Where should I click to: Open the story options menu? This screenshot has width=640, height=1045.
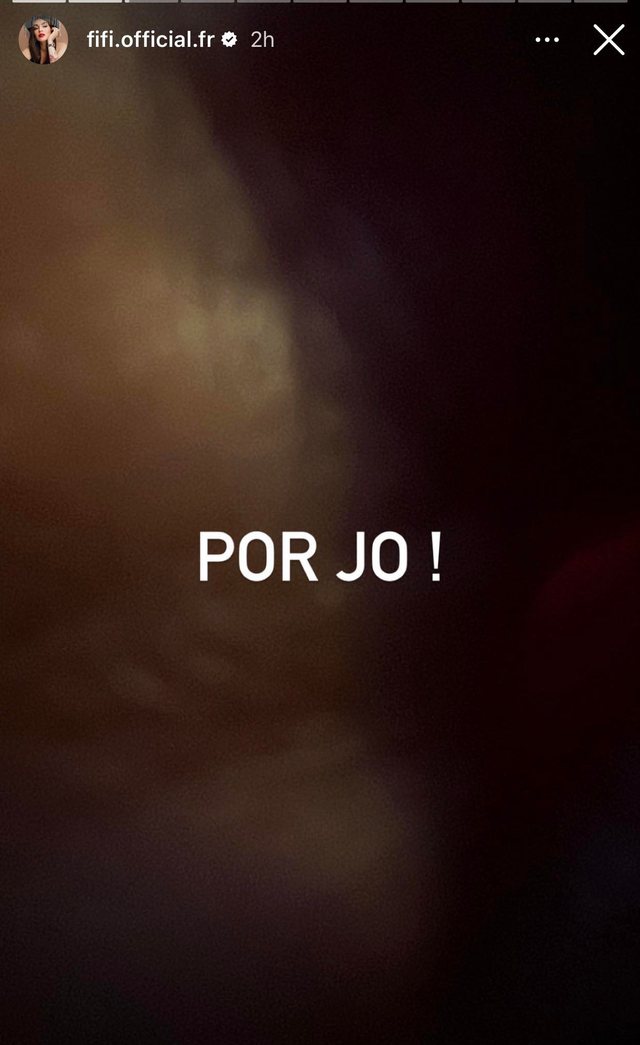pos(547,40)
